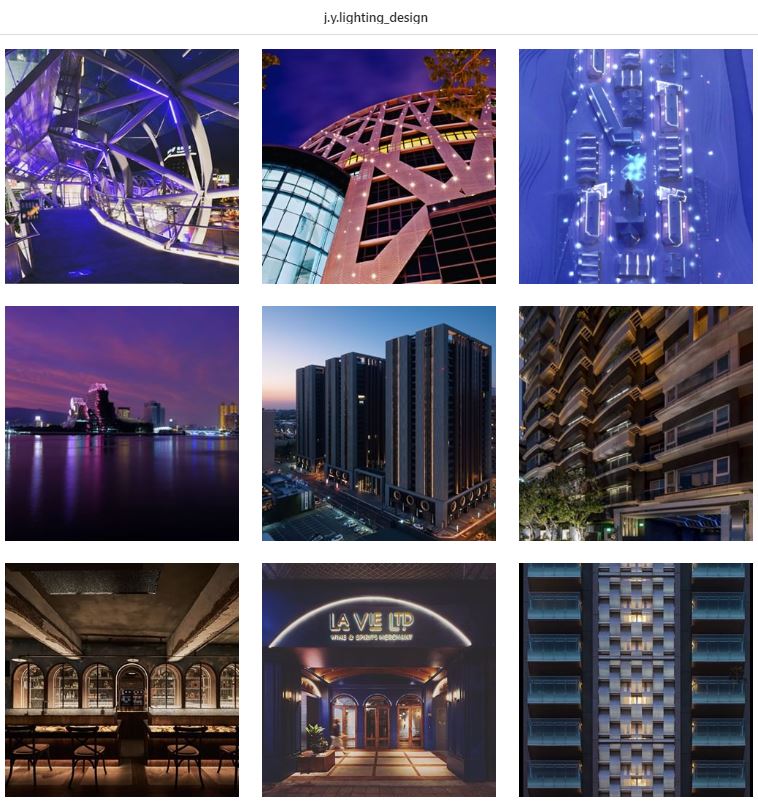Open the arched bar interior photo
The width and height of the screenshot is (758, 802).
coord(122,680)
